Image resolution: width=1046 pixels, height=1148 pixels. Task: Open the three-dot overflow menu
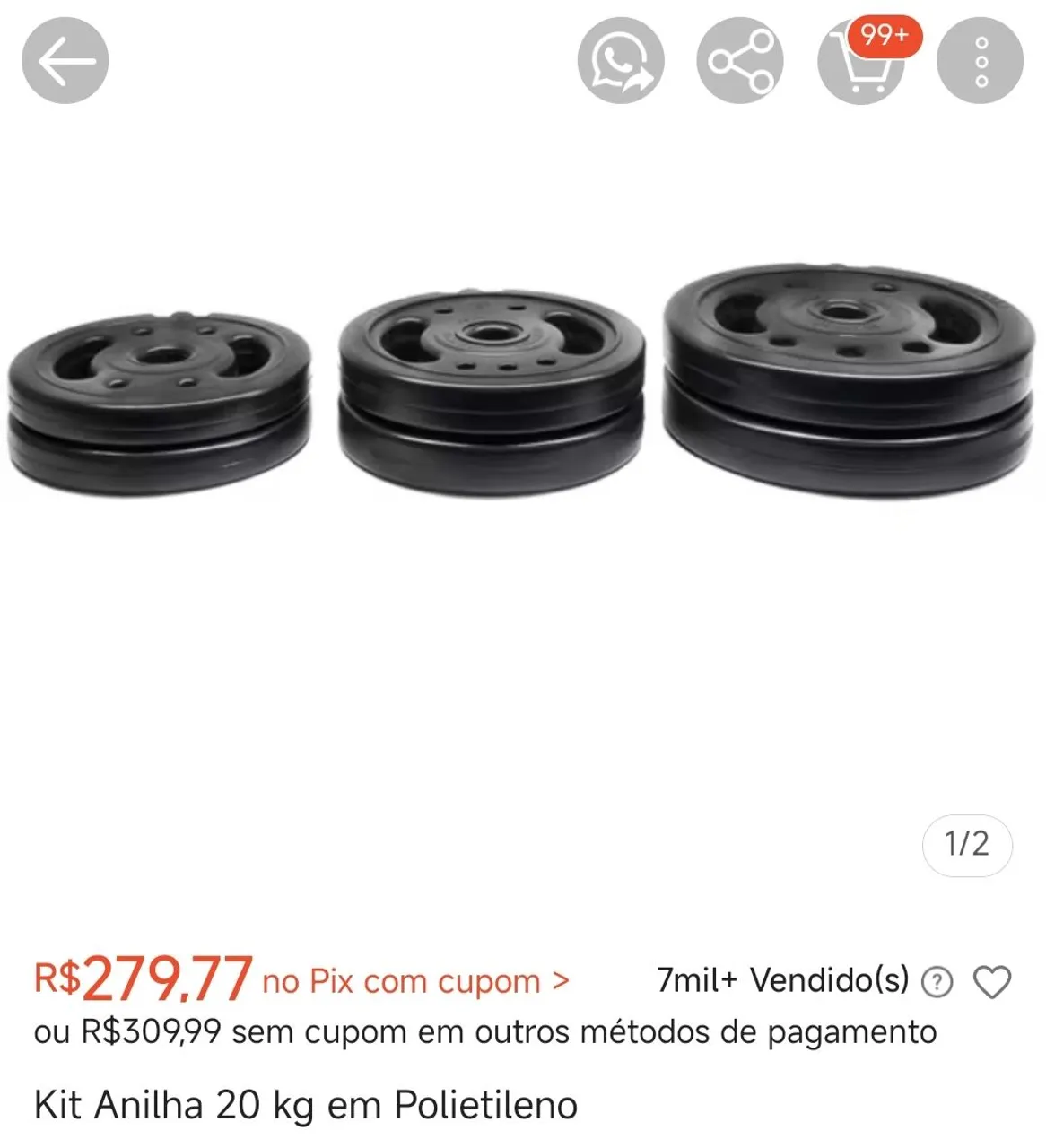click(x=981, y=61)
